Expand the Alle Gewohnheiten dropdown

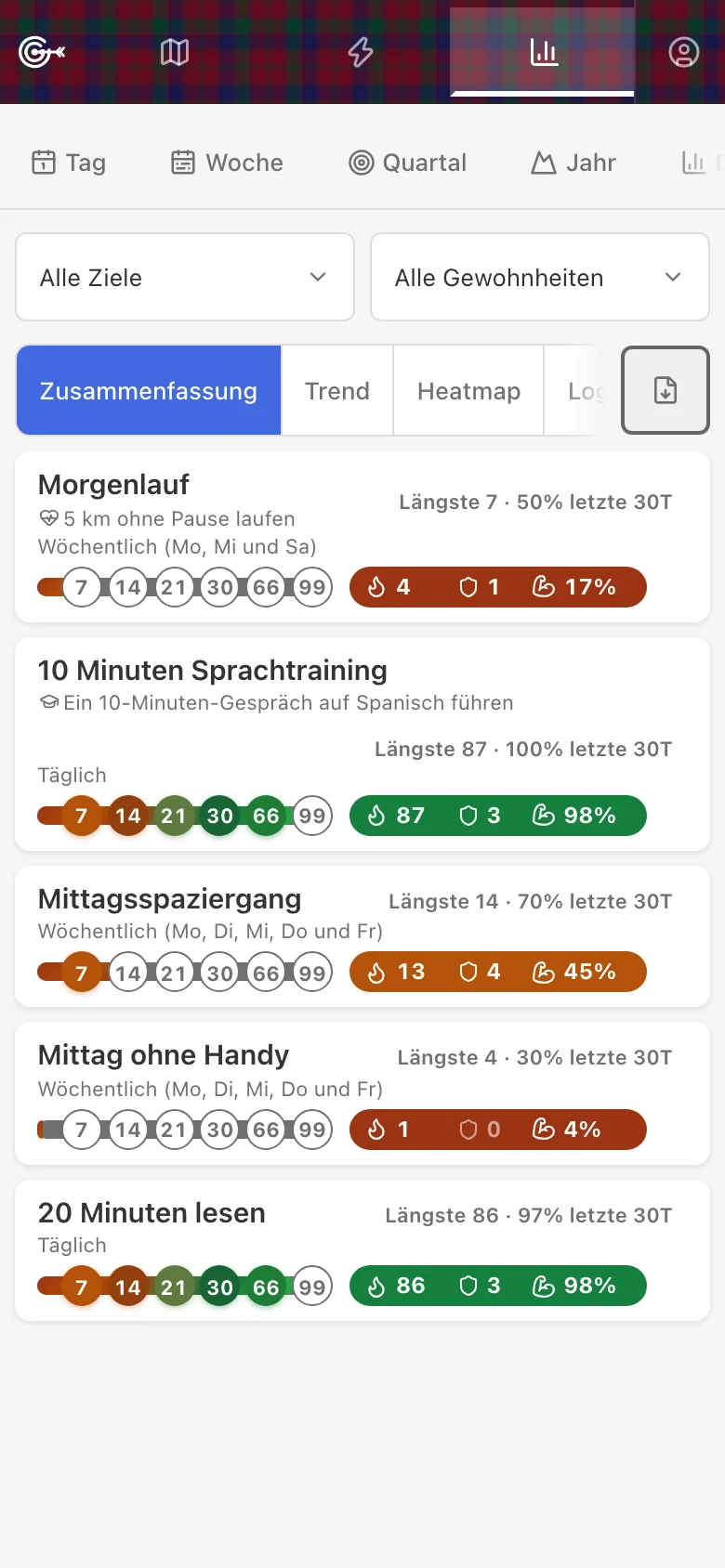540,277
